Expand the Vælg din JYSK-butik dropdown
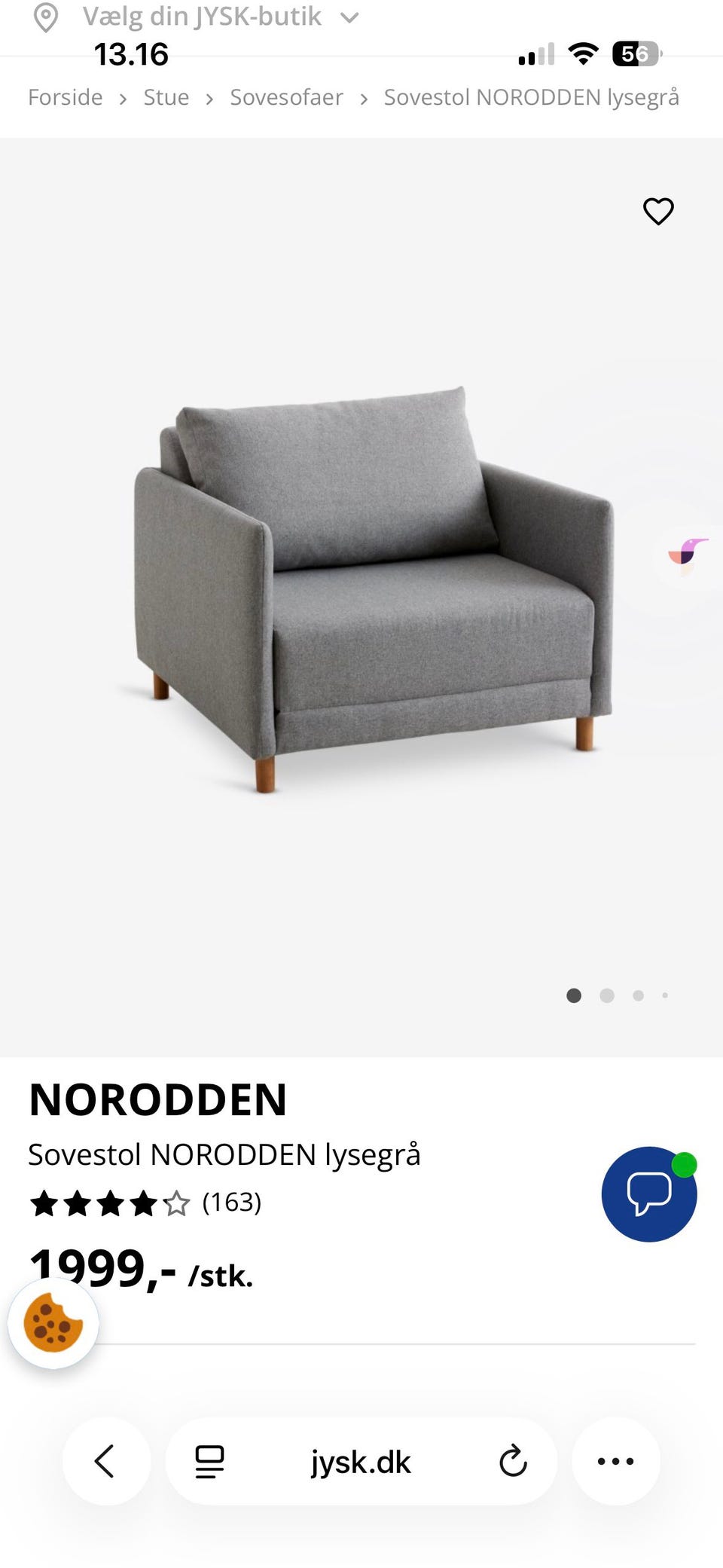 pyautogui.click(x=349, y=17)
